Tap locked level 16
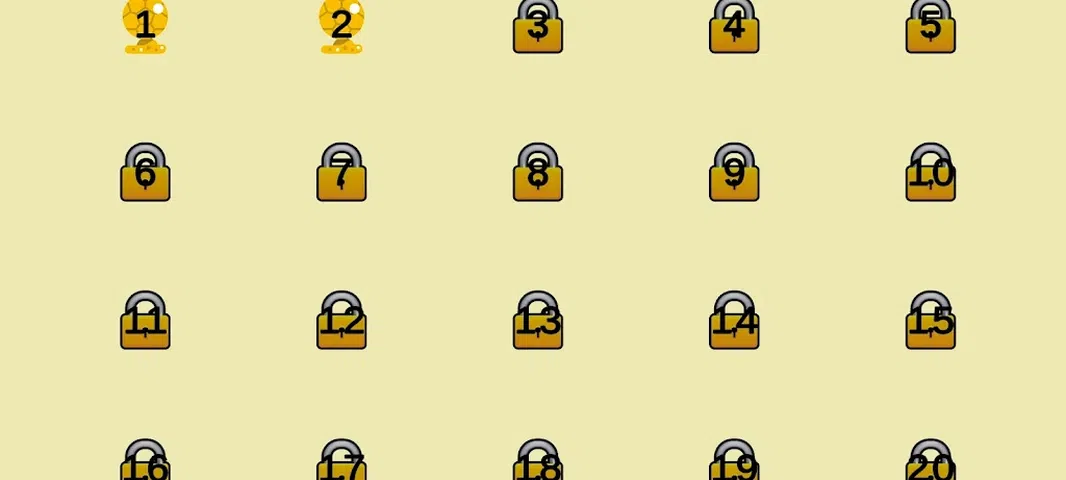1066x480 pixels. tap(145, 464)
